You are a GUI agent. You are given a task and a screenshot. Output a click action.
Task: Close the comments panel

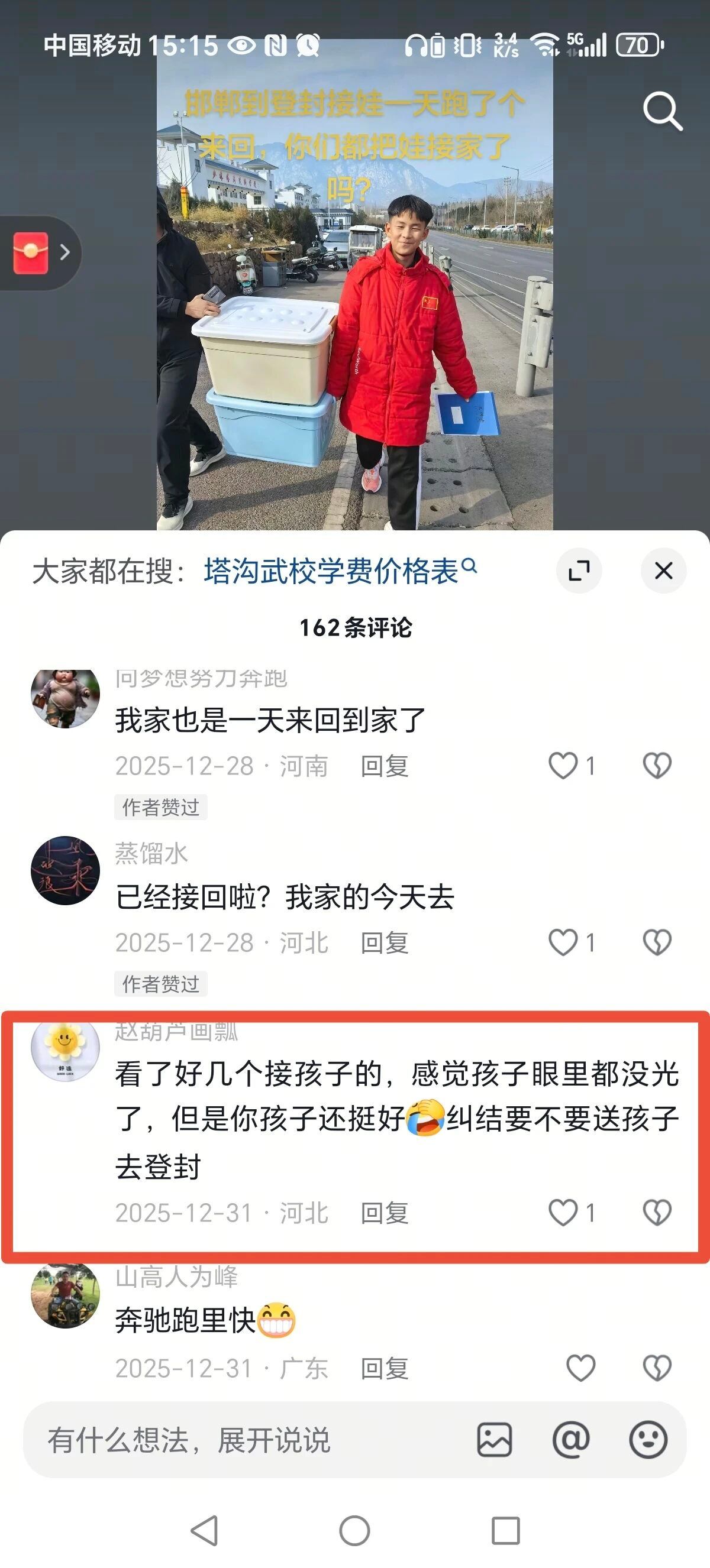663,571
